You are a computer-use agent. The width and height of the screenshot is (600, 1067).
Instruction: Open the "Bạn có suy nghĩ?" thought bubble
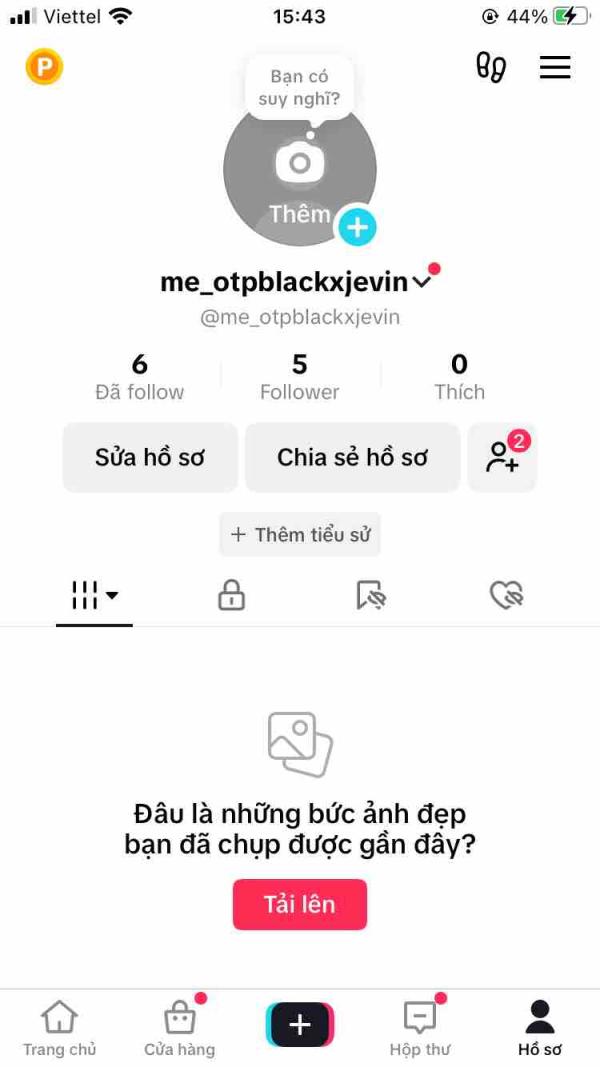299,88
